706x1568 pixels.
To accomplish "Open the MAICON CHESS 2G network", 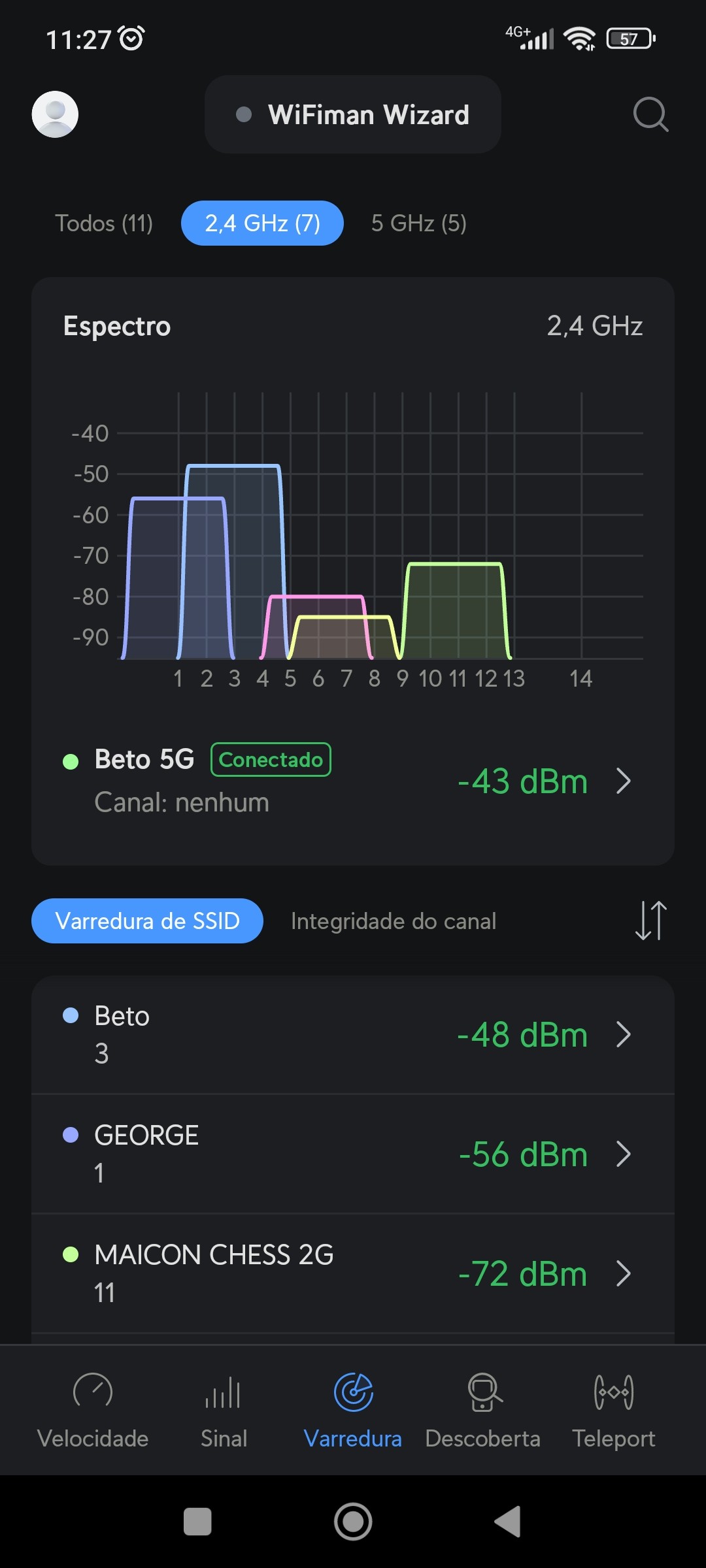I will pos(353,1274).
